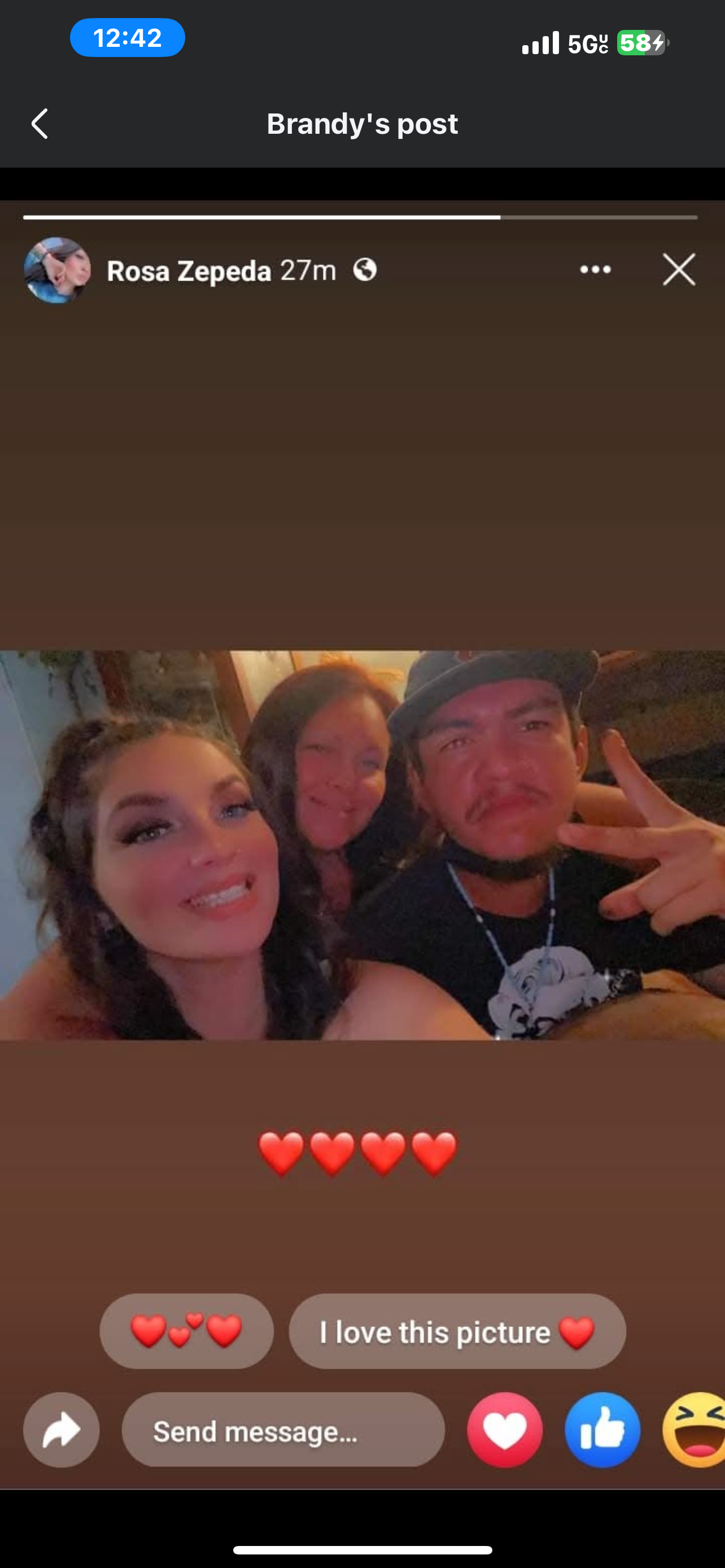Open the photo in Brandy's post
725x1568 pixels.
click(362, 844)
